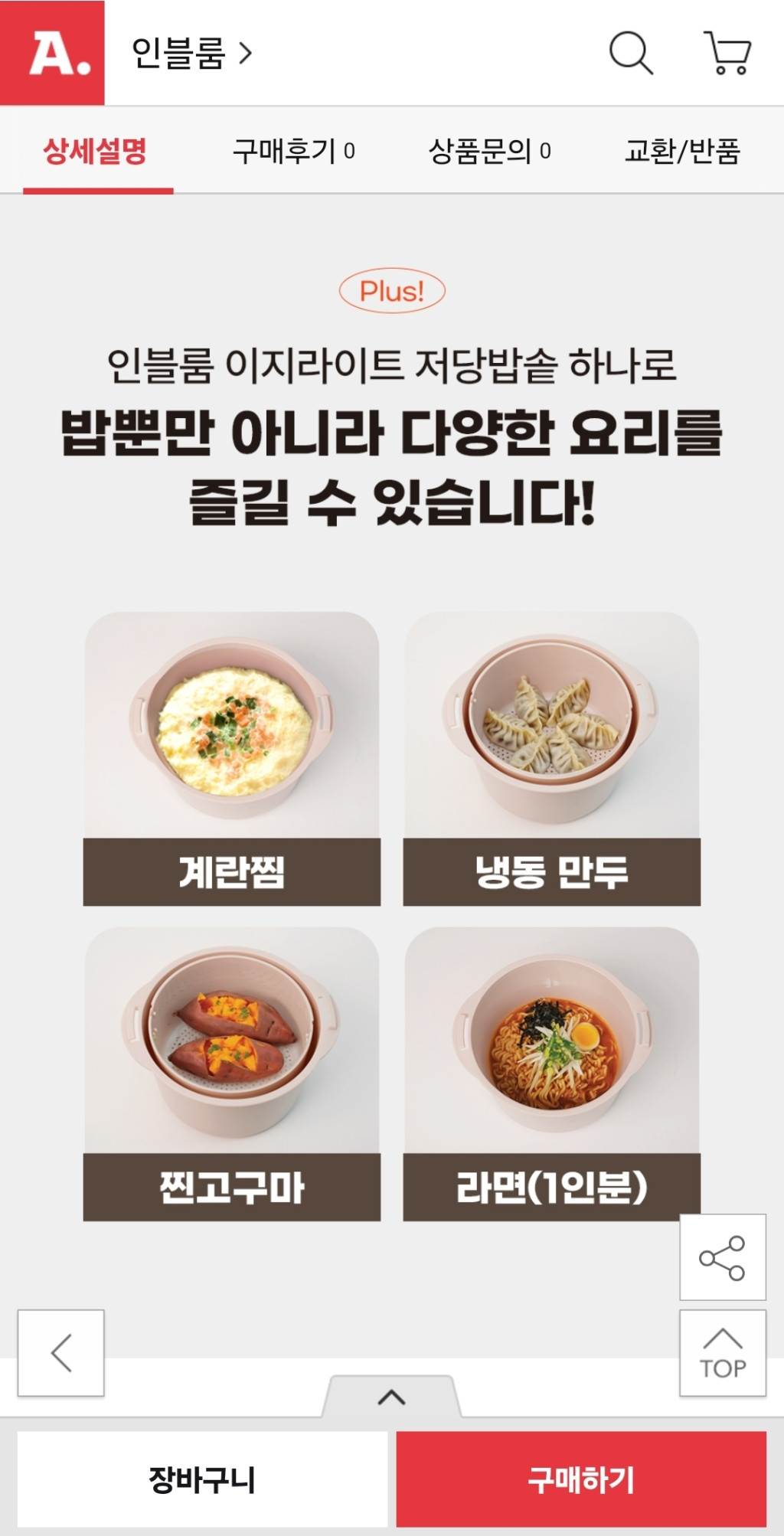The height and width of the screenshot is (1536, 784).
Task: Add item to 장바구니
Action: (202, 1479)
